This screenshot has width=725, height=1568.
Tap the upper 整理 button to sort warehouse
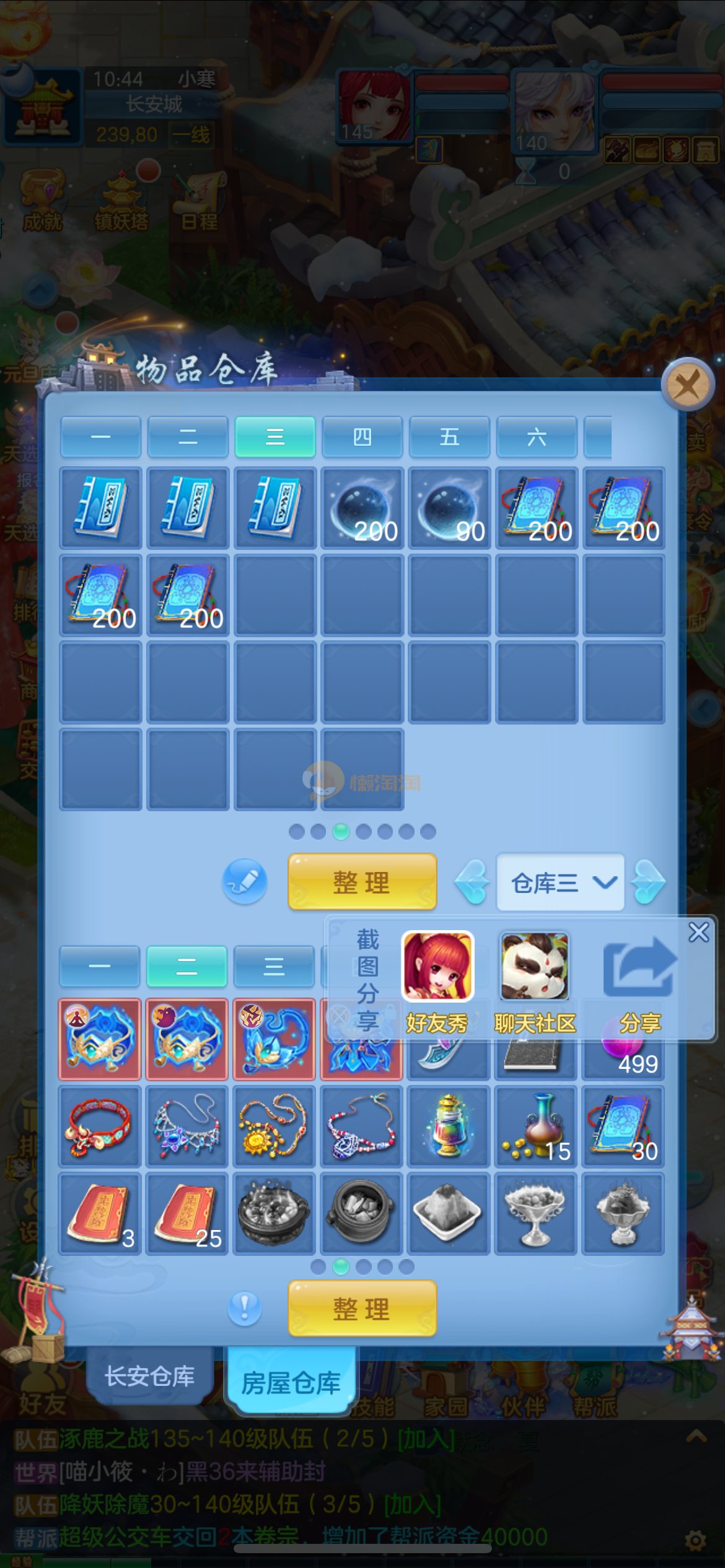click(362, 882)
